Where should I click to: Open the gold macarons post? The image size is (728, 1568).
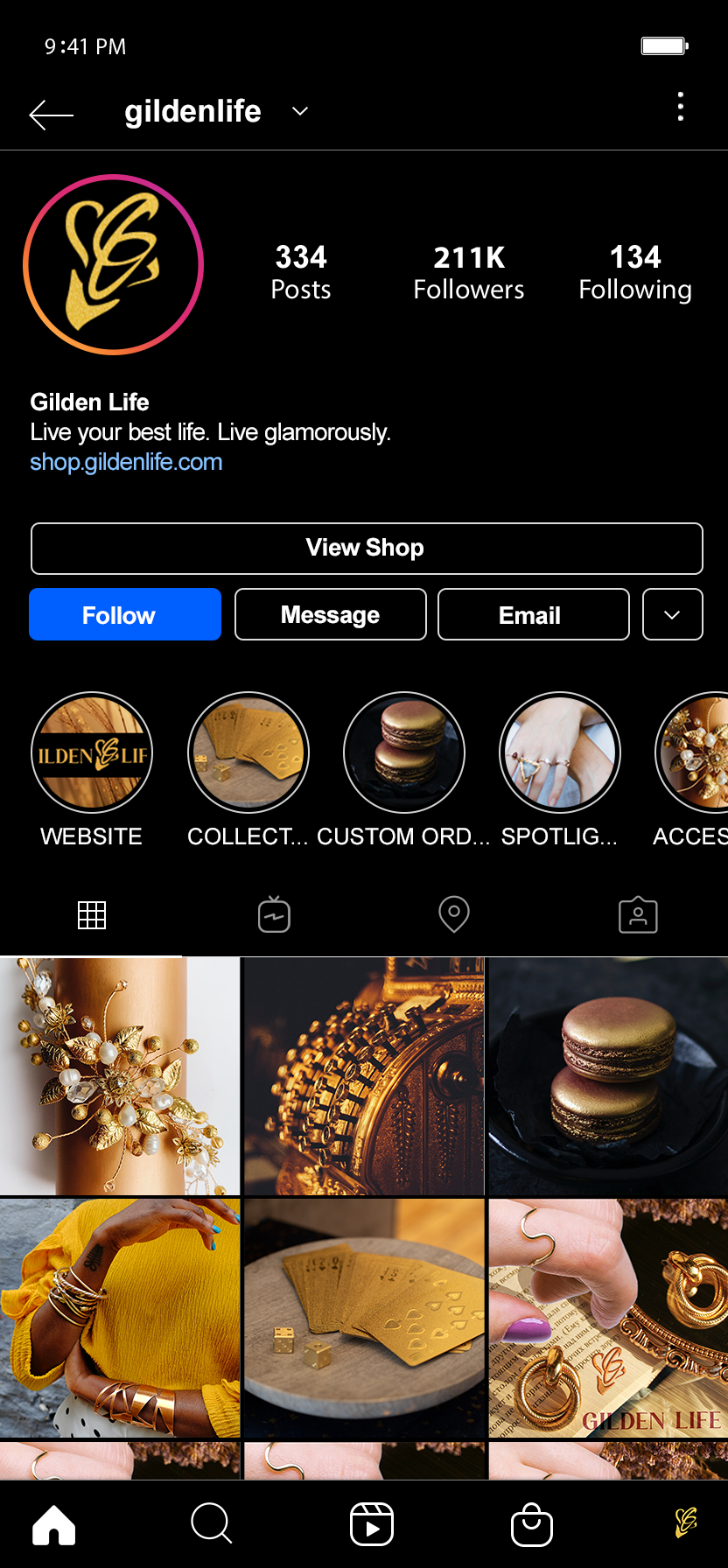(608, 1075)
